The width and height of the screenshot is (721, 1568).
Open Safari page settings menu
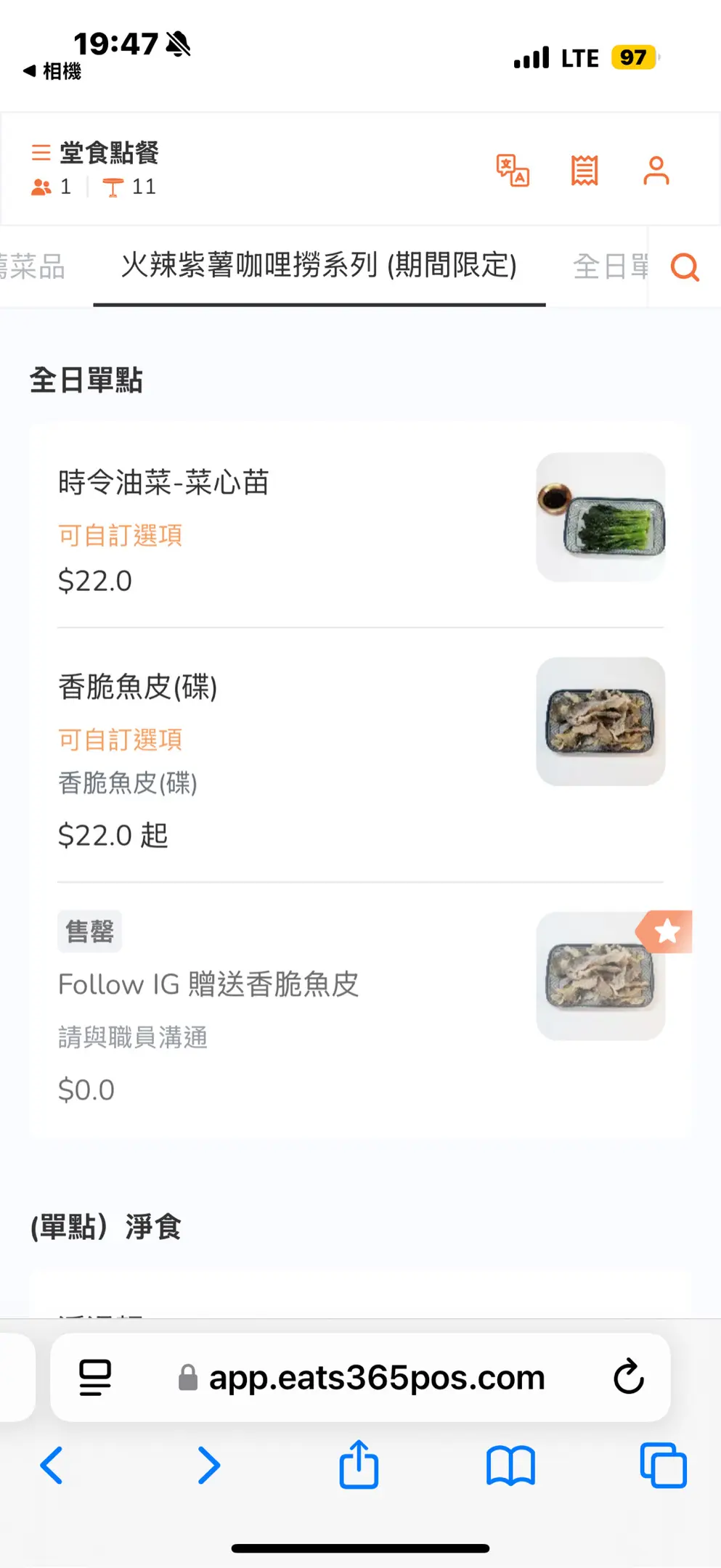(95, 1377)
